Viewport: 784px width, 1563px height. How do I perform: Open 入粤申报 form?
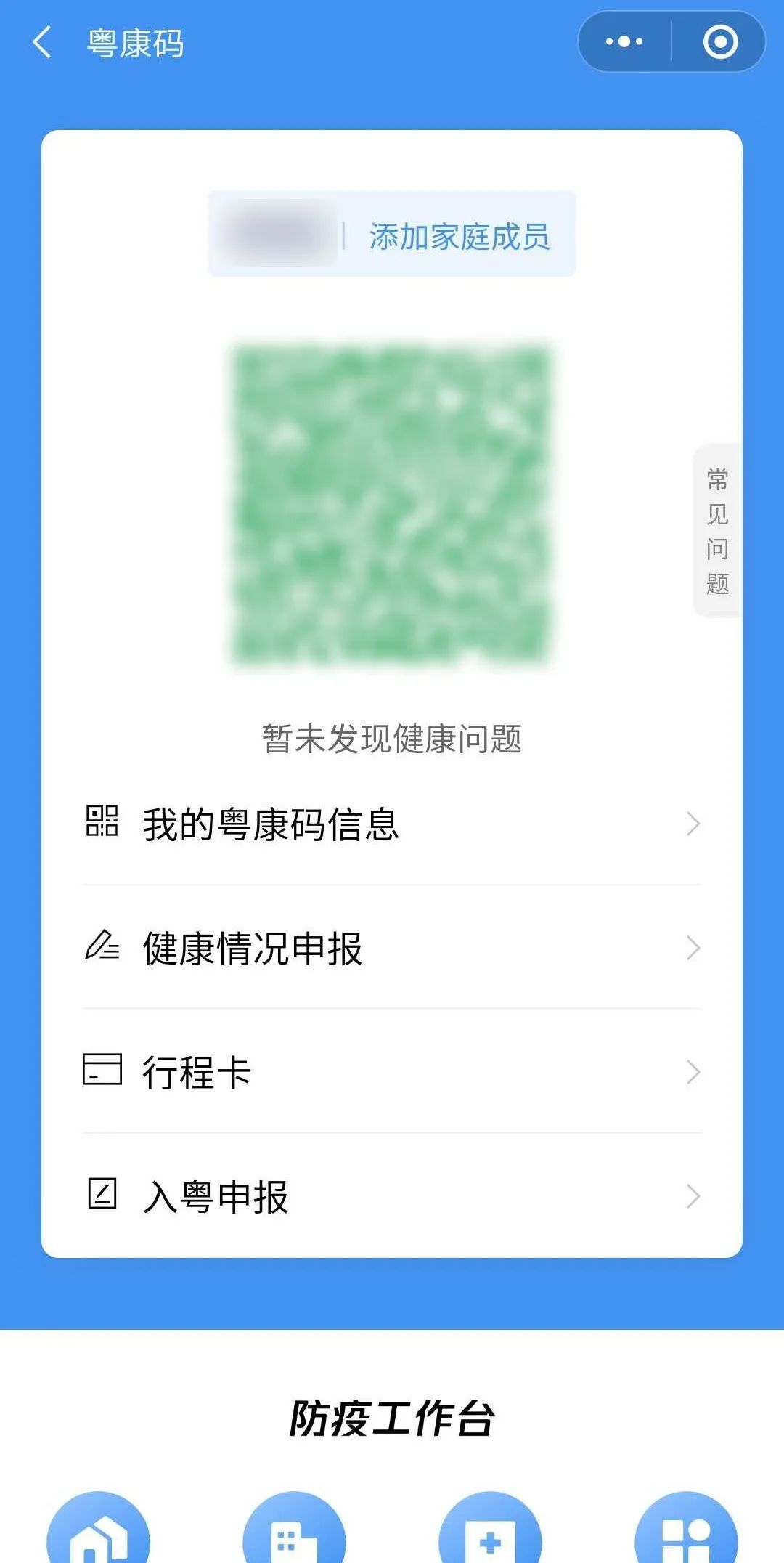coord(392,1196)
